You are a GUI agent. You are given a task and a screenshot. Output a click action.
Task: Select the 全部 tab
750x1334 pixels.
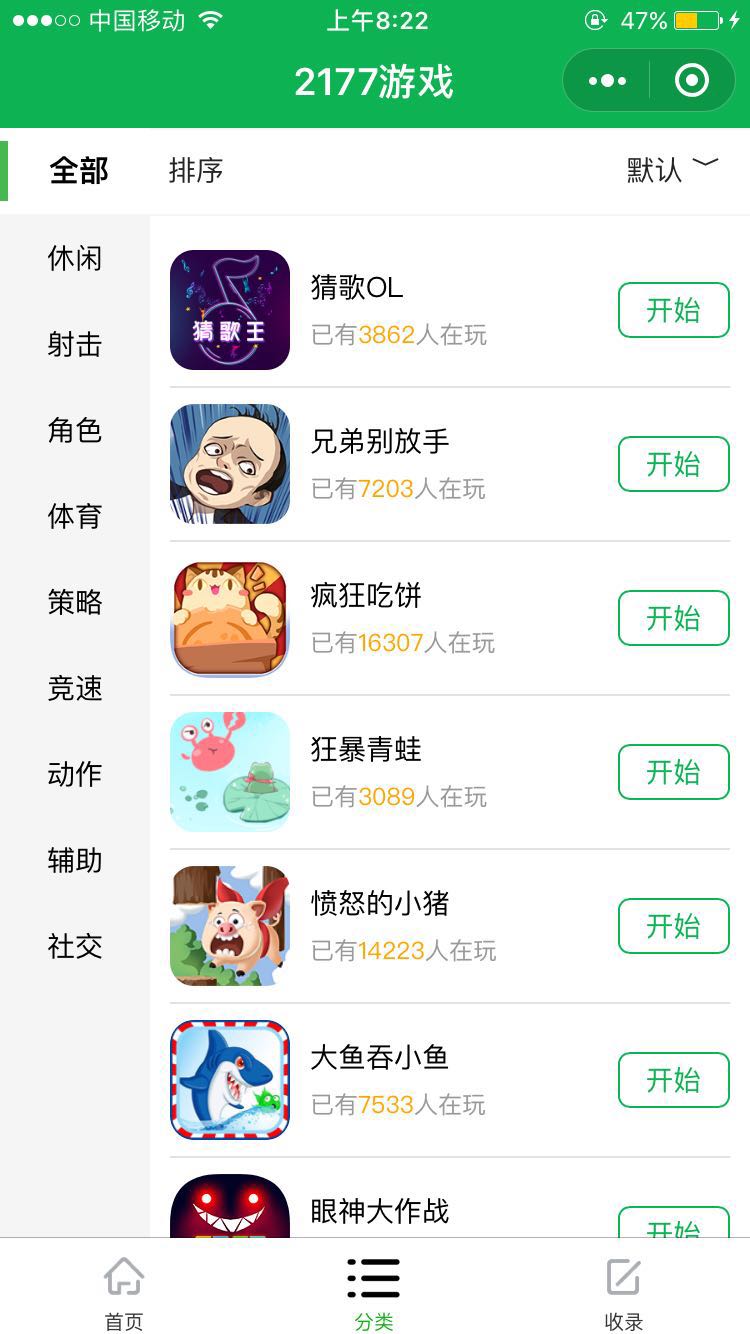[79, 171]
